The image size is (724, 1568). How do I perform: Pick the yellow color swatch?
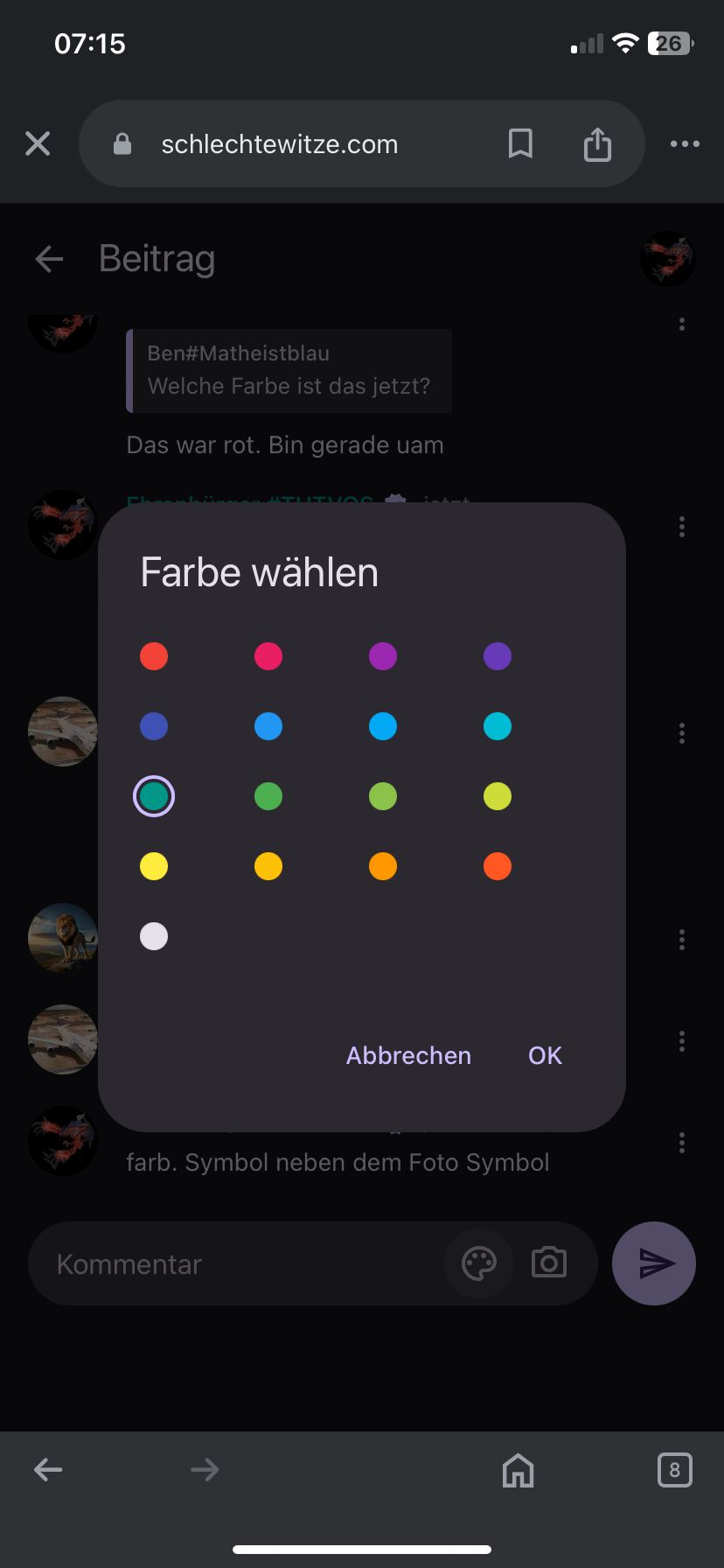(154, 866)
